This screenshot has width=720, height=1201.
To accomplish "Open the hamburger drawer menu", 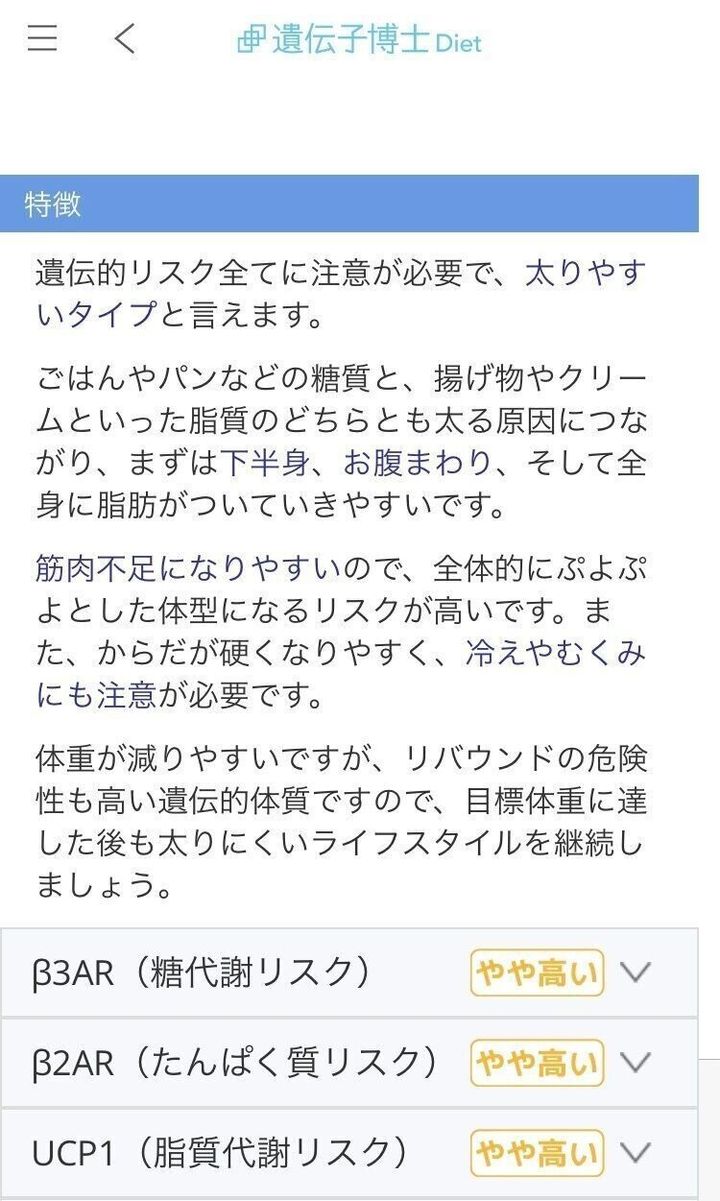I will tap(42, 39).
